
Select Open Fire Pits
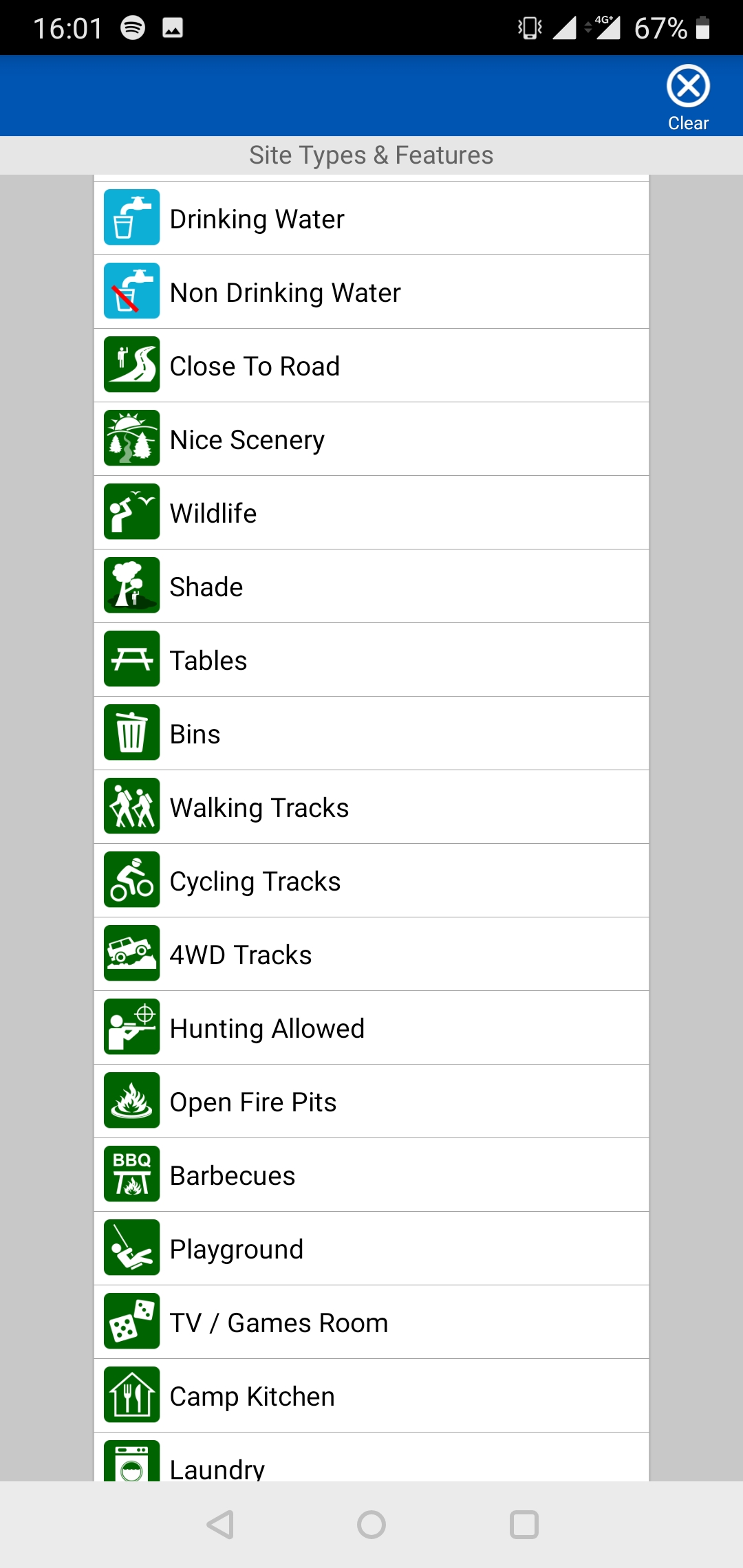point(371,1102)
